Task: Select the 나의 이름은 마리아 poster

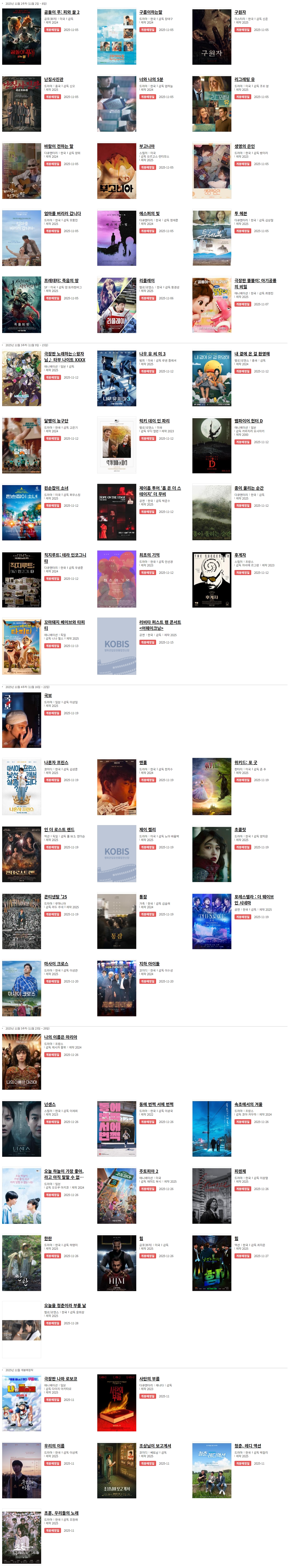Action: (21, 1062)
